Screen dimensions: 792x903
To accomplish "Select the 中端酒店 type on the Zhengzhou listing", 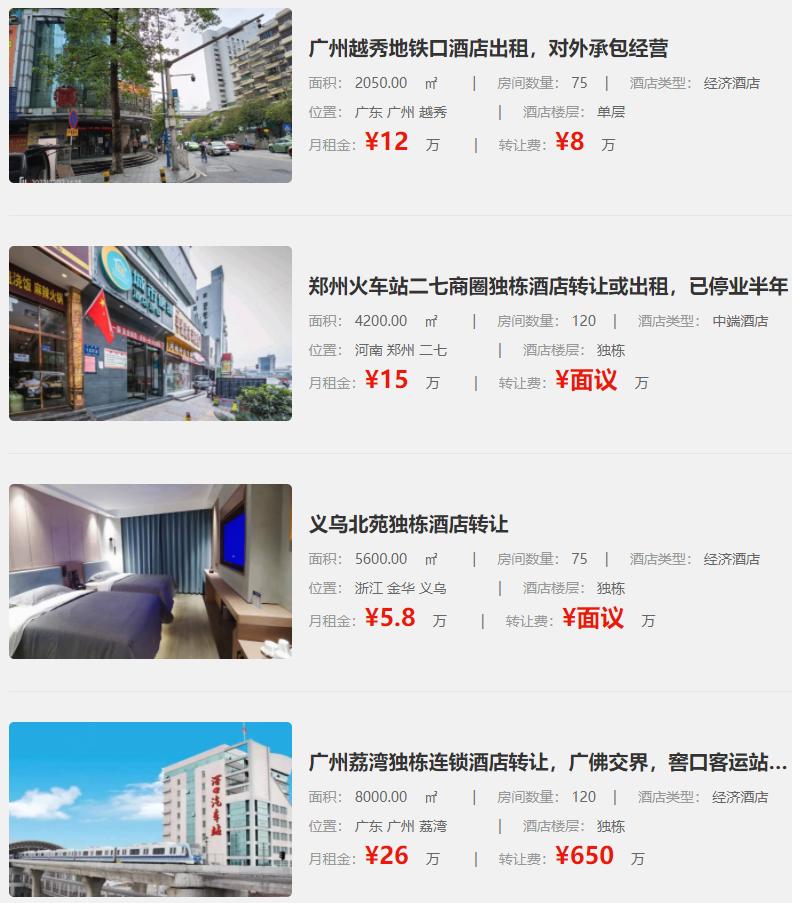I will pyautogui.click(x=742, y=320).
